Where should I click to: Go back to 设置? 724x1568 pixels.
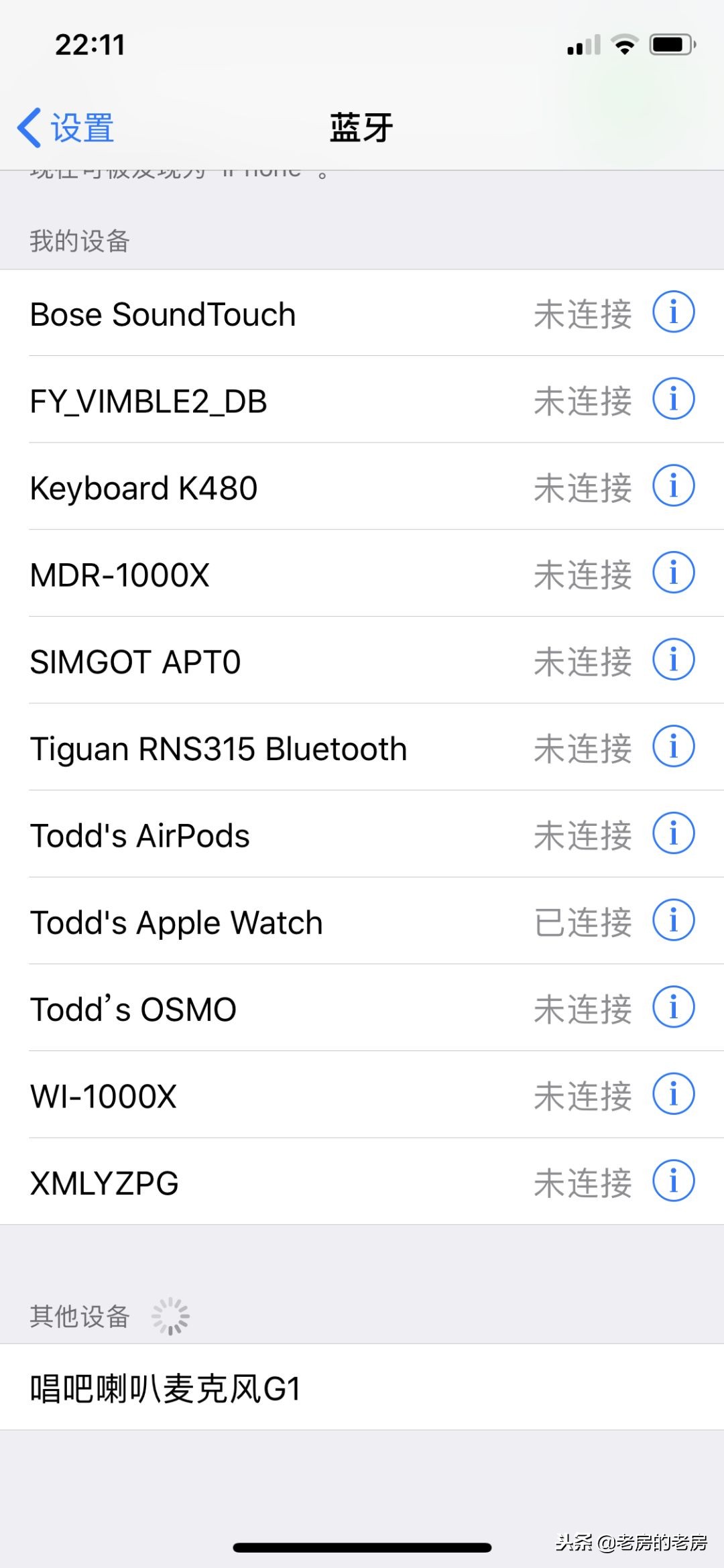pyautogui.click(x=66, y=127)
